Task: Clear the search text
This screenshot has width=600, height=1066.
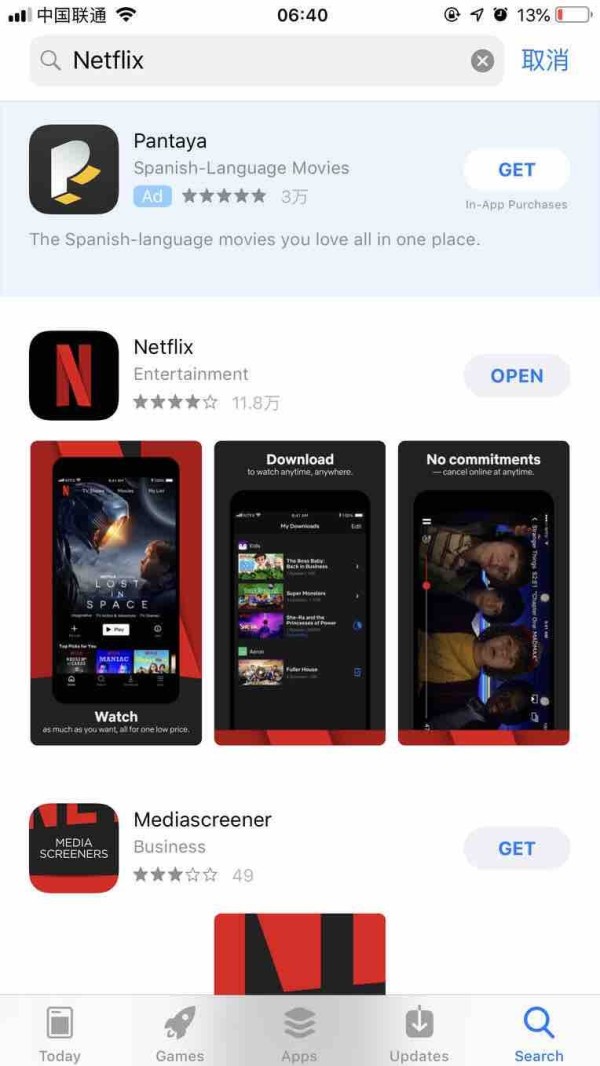Action: pos(482,61)
